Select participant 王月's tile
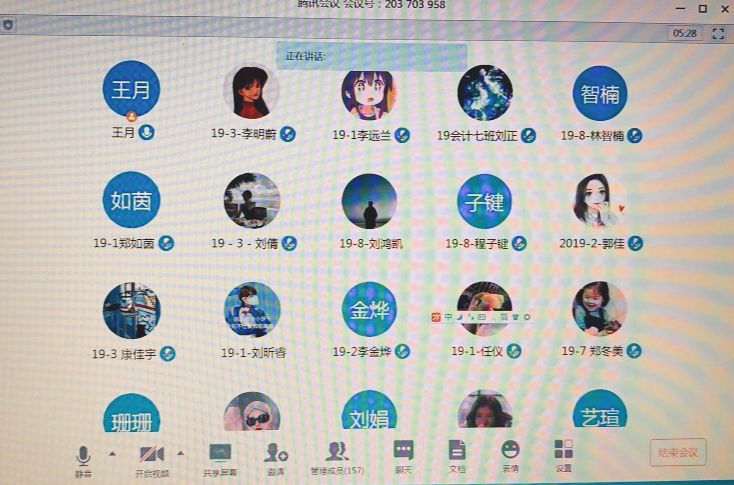The width and height of the screenshot is (734, 485). [x=131, y=92]
